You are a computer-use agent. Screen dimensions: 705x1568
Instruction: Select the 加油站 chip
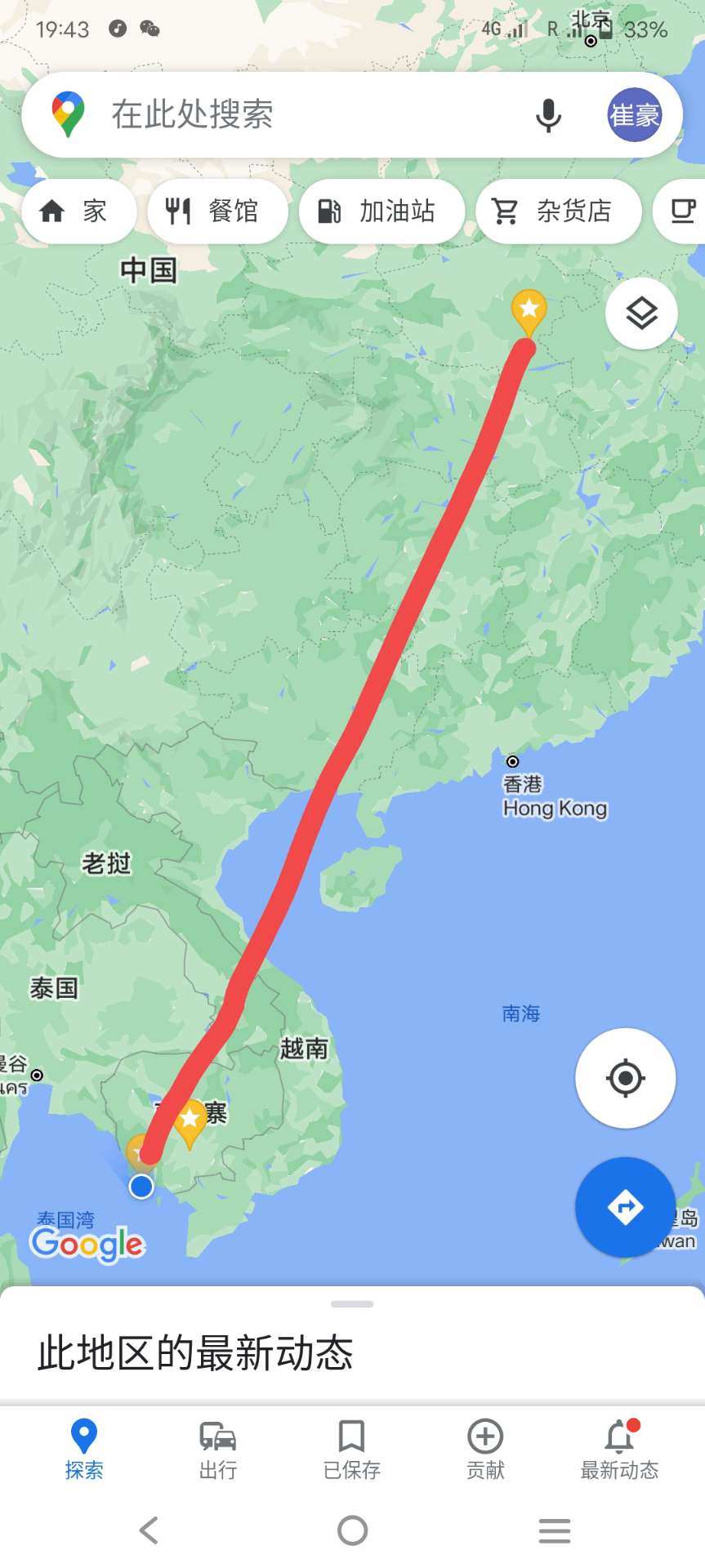tap(382, 212)
